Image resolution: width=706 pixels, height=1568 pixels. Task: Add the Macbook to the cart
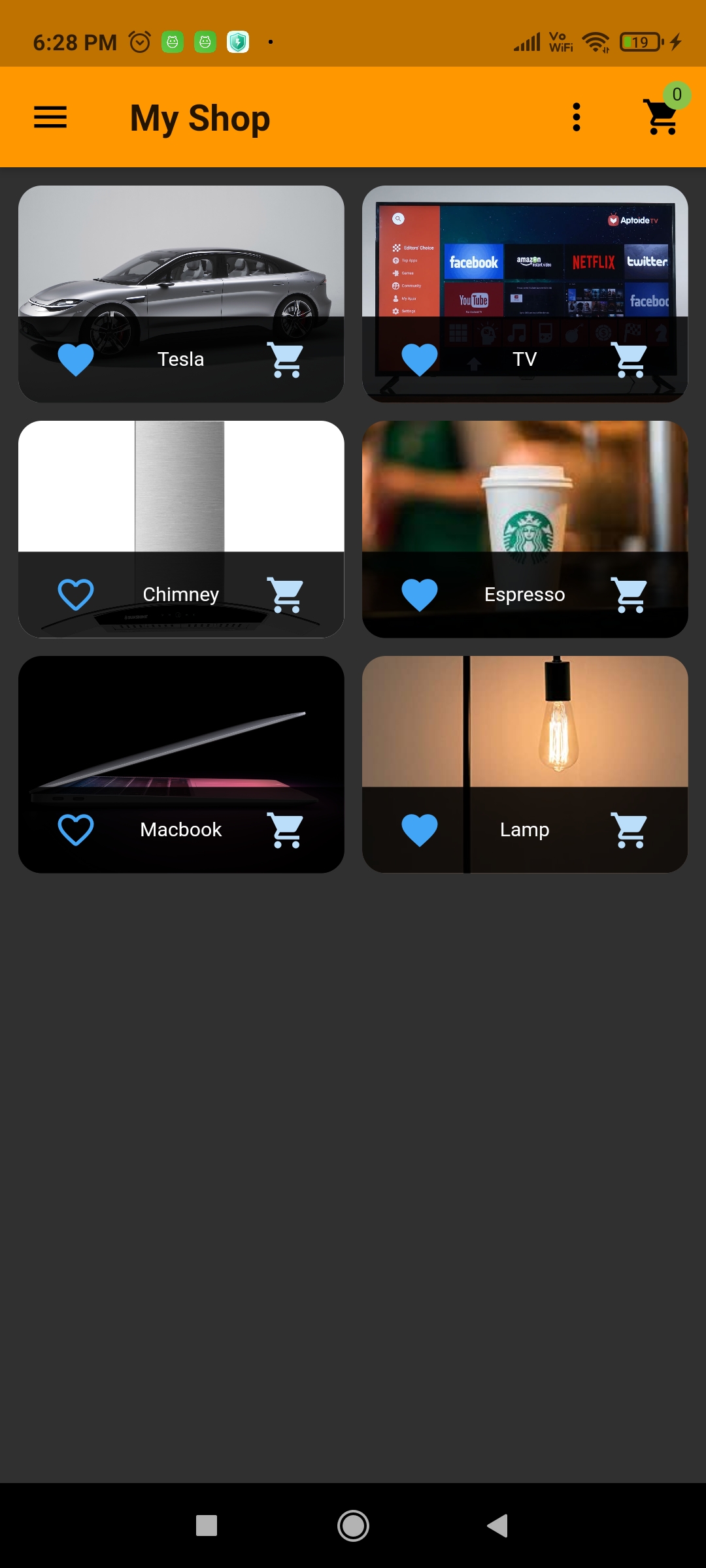286,828
